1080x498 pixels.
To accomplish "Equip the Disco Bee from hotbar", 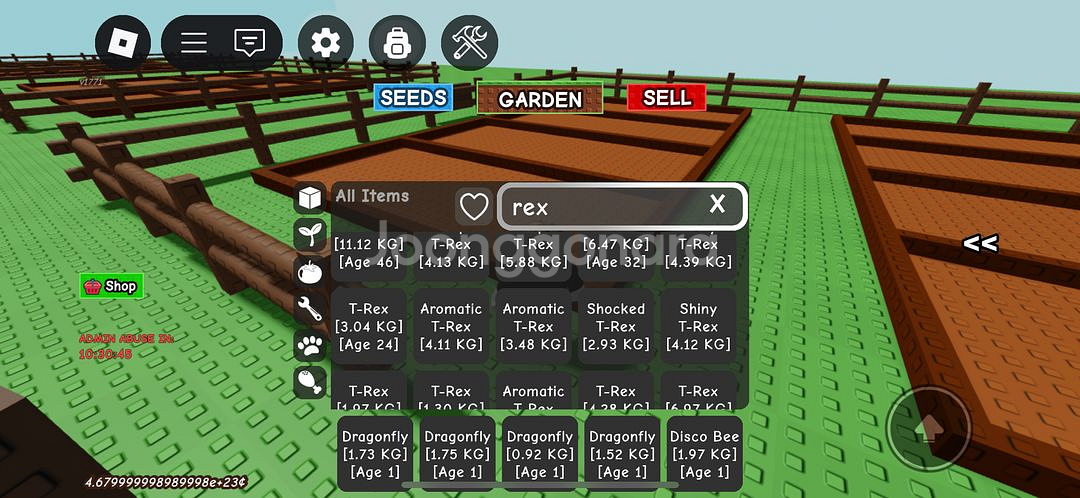I will pyautogui.click(x=704, y=454).
